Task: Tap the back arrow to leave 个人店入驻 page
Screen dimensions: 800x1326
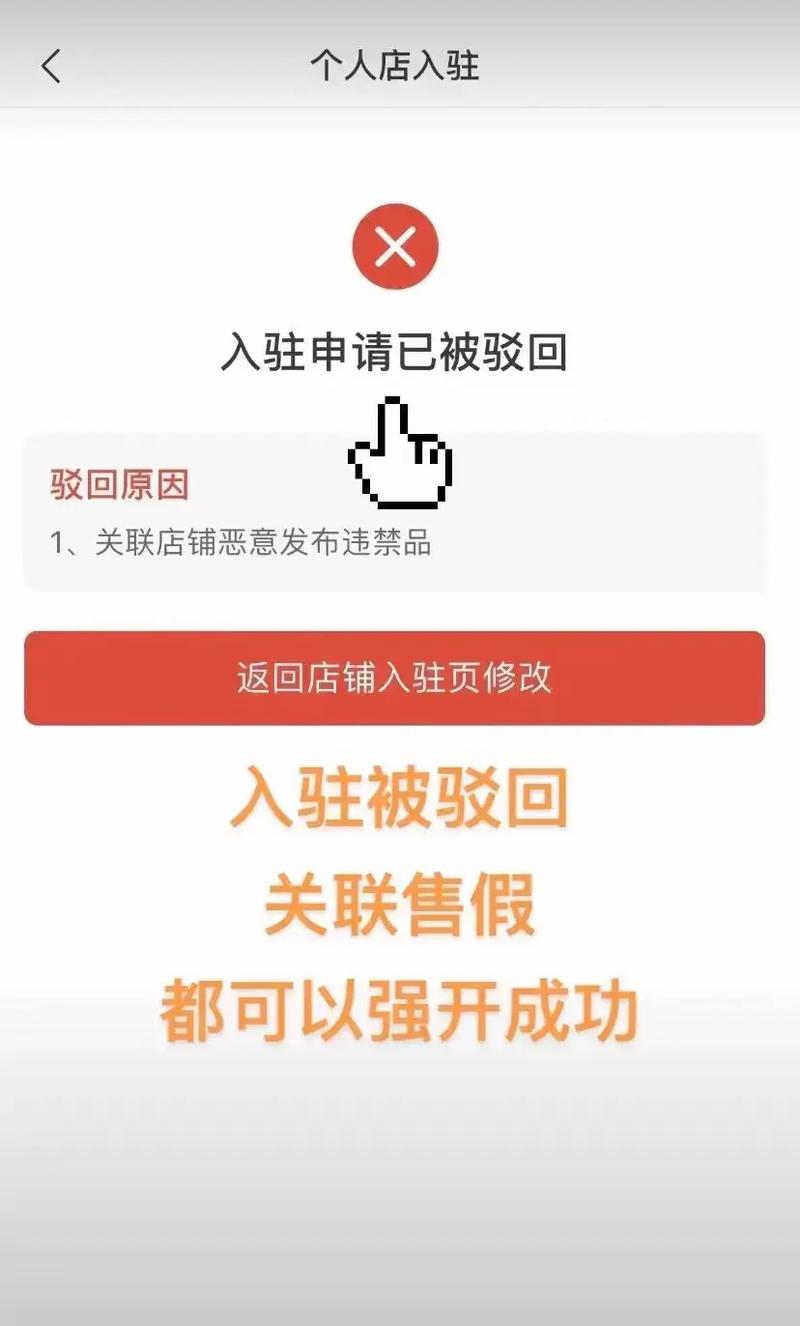Action: point(48,66)
